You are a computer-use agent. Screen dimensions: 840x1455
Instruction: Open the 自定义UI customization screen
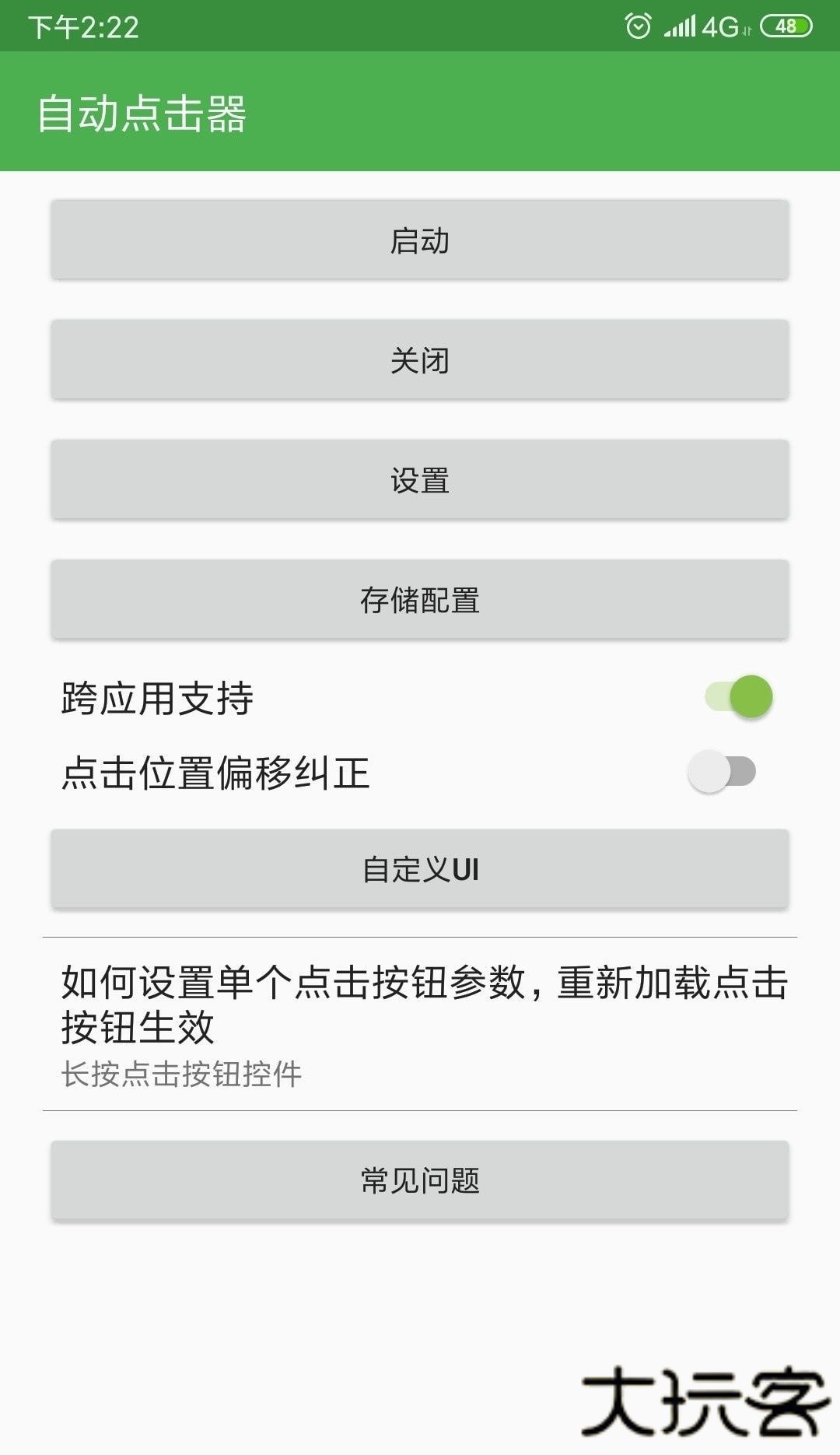pyautogui.click(x=420, y=871)
